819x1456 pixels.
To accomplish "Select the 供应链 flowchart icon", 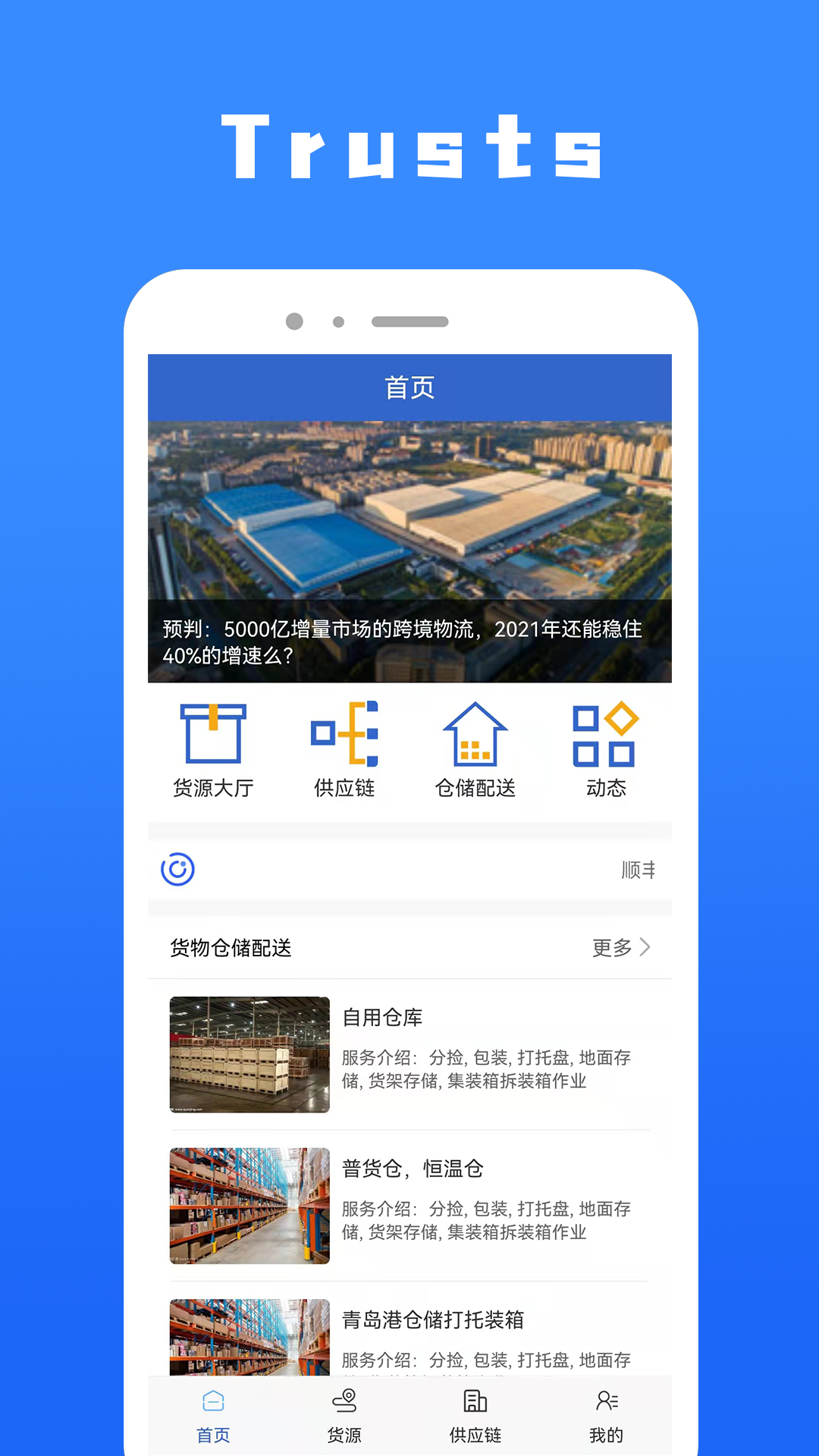I will pyautogui.click(x=344, y=734).
